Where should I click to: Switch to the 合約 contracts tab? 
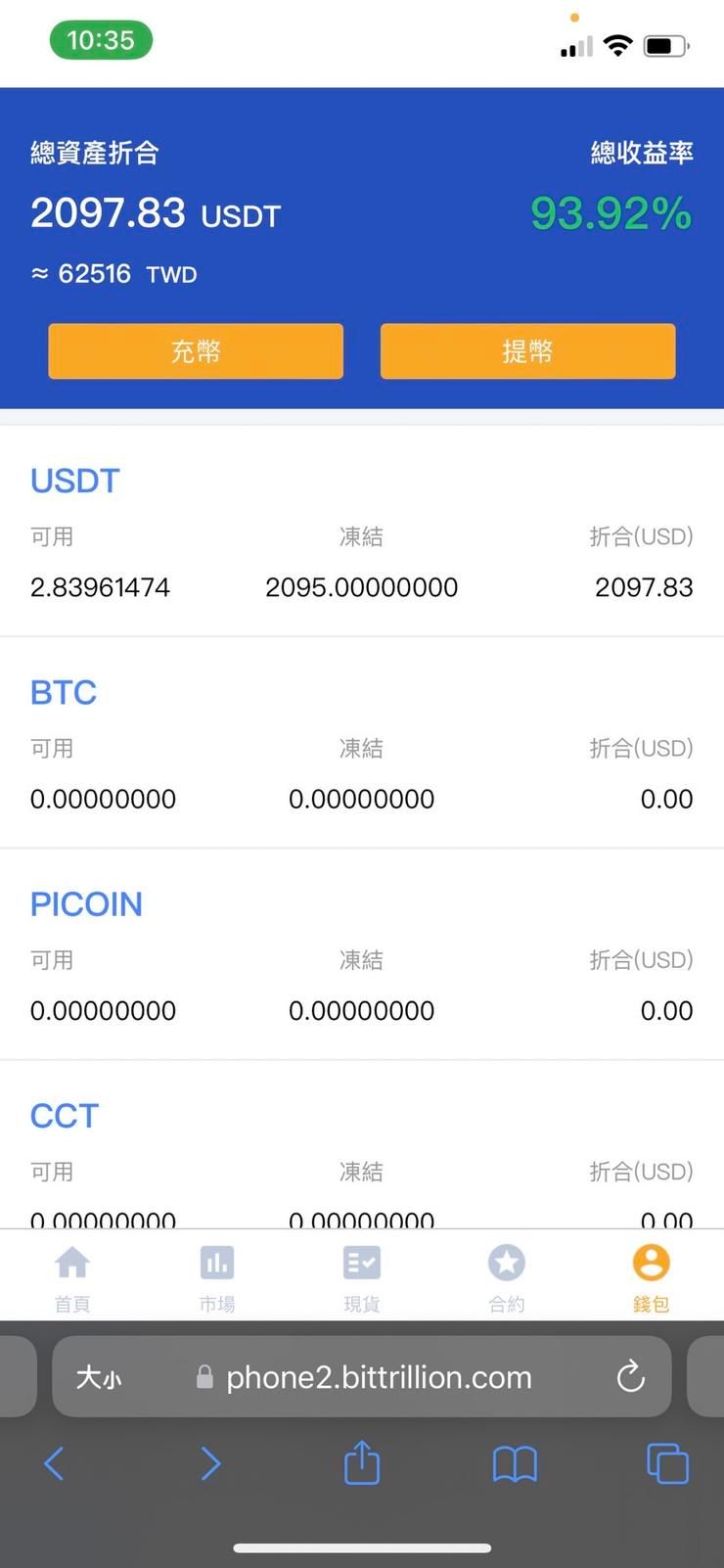(x=507, y=1277)
